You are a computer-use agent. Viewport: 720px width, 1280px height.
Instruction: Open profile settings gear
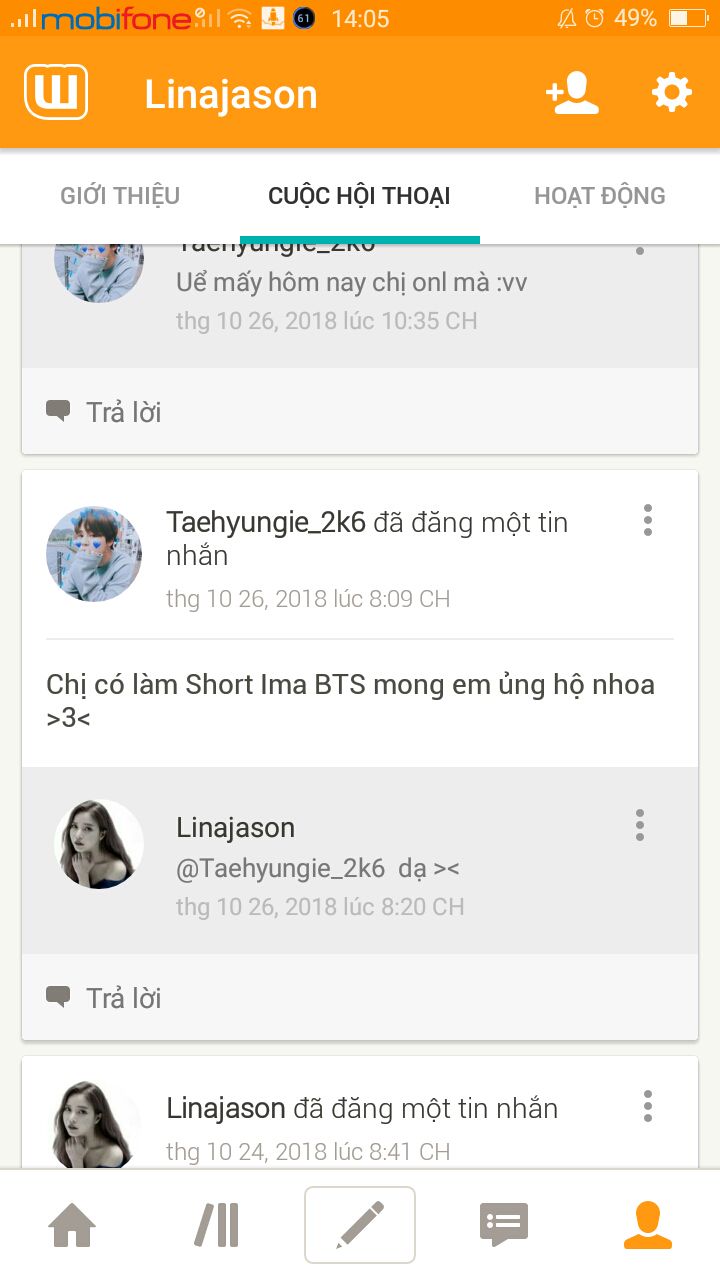(x=671, y=93)
